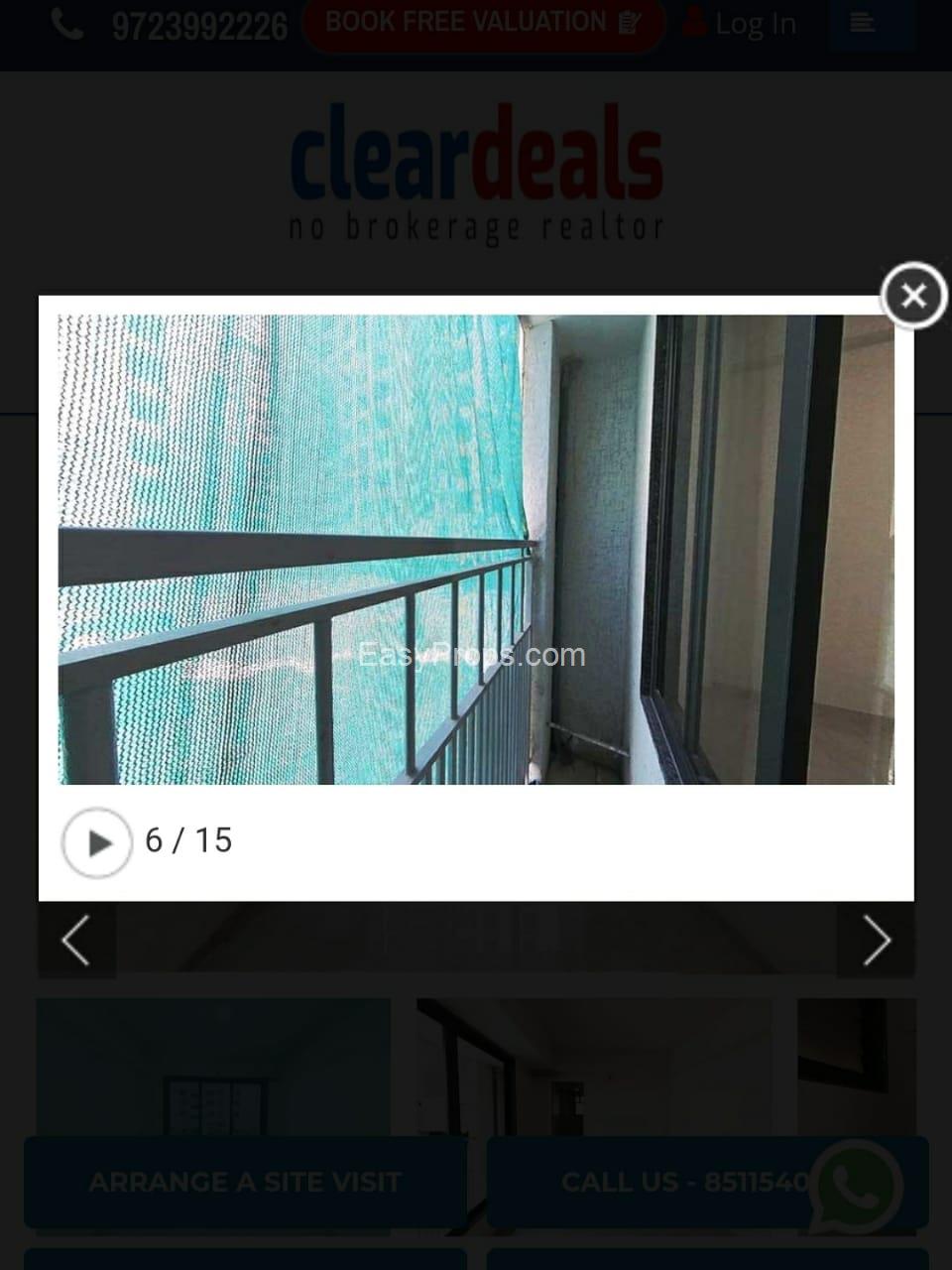Go to the previous gallery photo
This screenshot has width=952, height=1270.
tap(76, 940)
